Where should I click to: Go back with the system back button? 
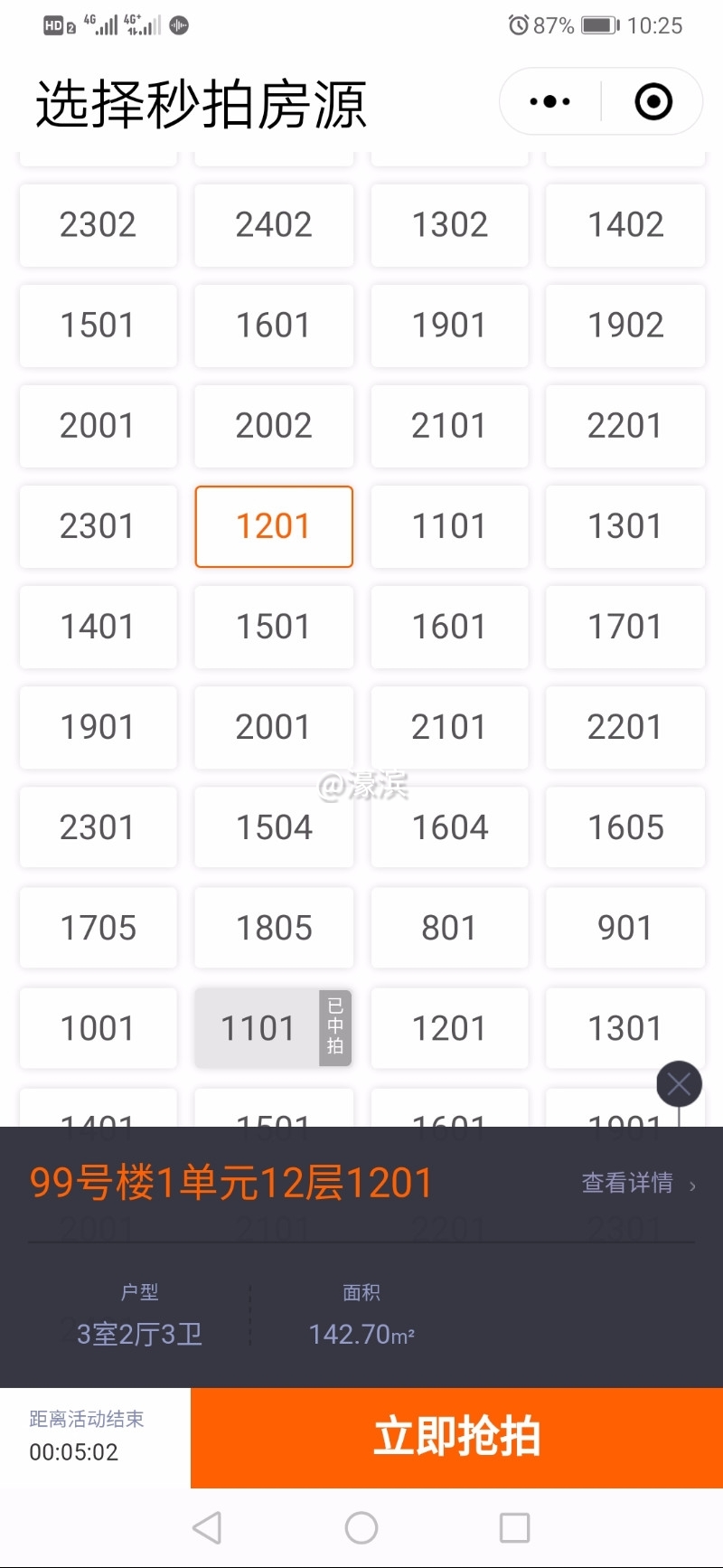click(207, 1527)
